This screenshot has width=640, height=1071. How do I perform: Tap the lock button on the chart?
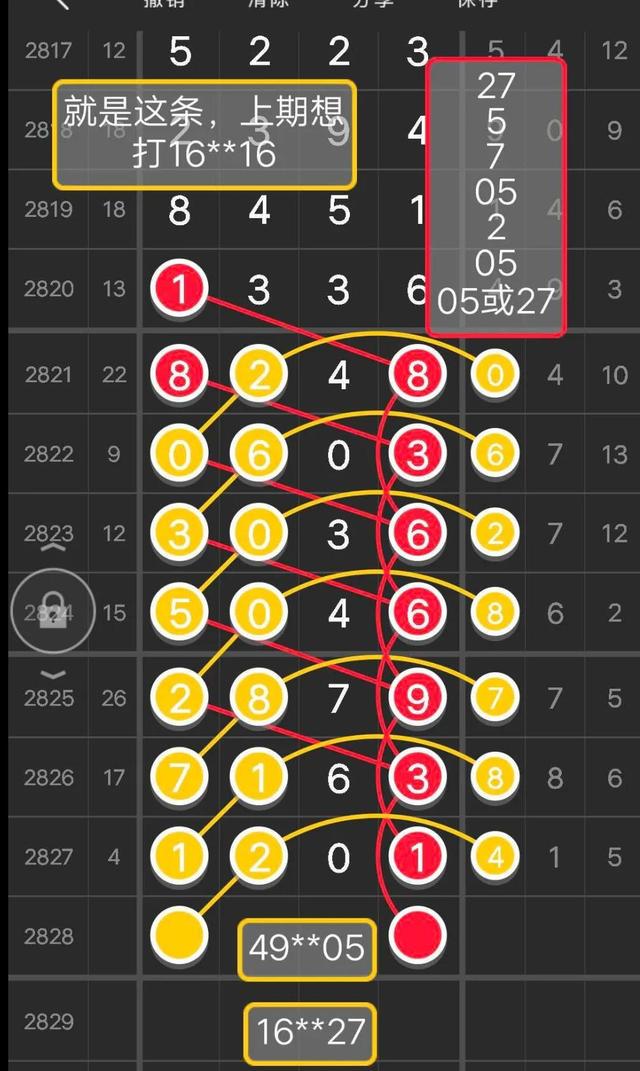(53, 611)
